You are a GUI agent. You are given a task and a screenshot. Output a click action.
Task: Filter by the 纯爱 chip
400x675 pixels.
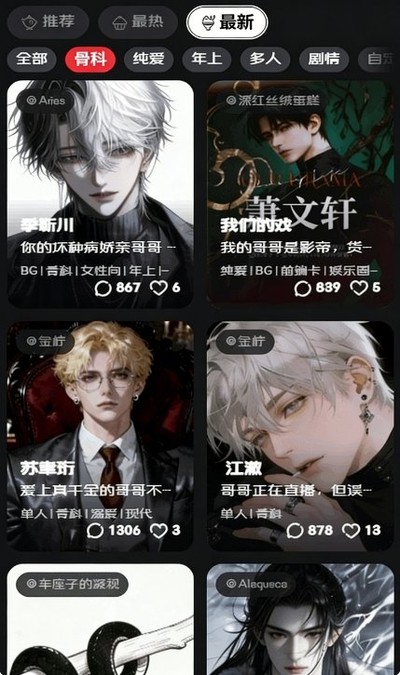point(149,59)
